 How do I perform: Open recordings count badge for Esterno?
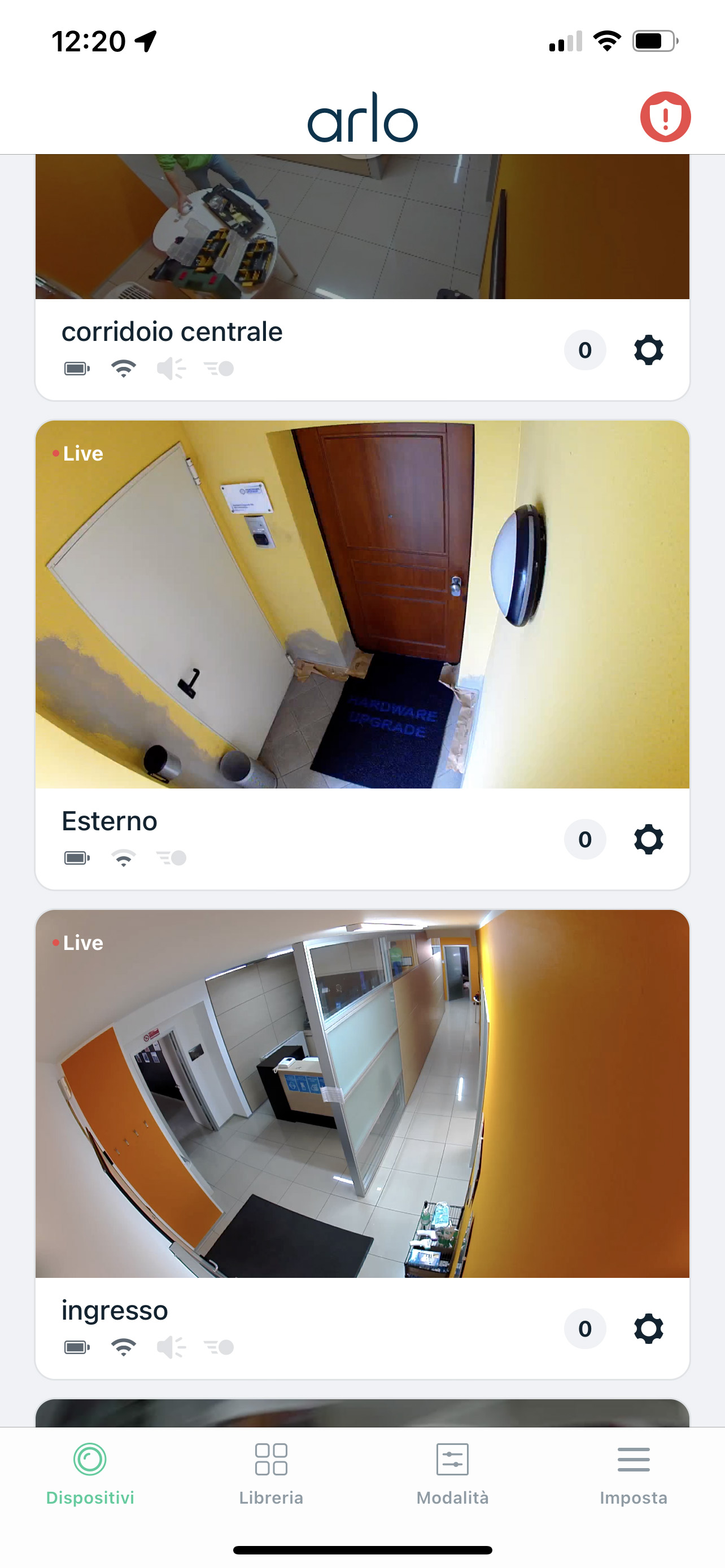coord(585,839)
